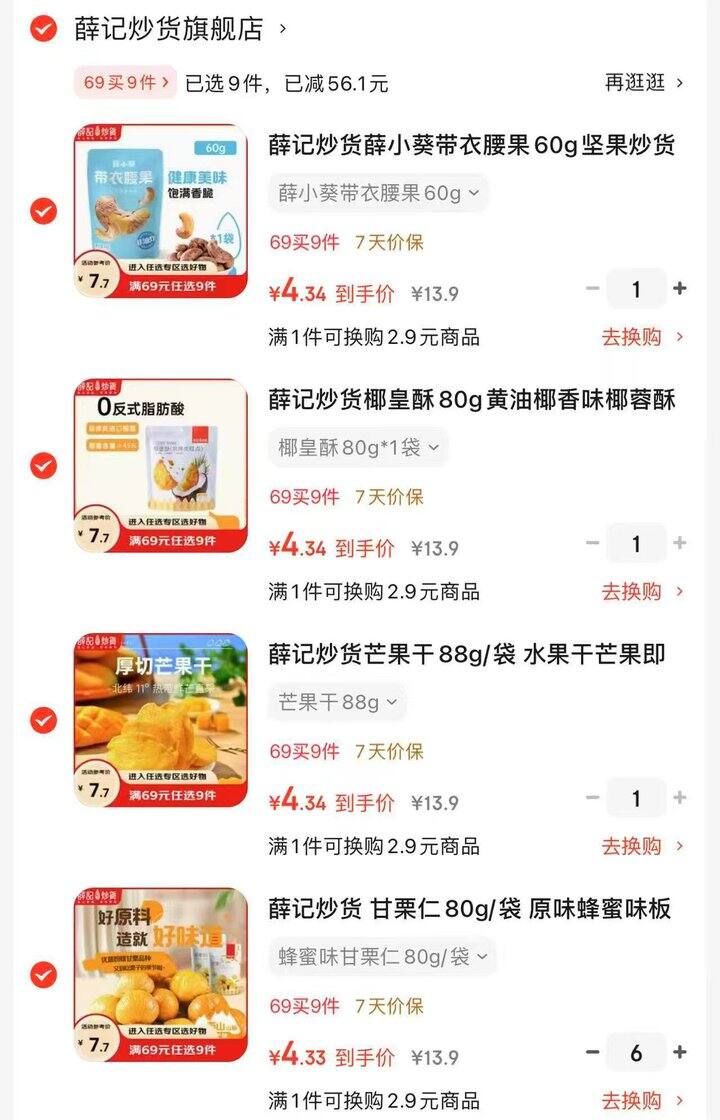Deselect the 带衣腰果 60g item
This screenshot has height=1120, width=720.
43,211
